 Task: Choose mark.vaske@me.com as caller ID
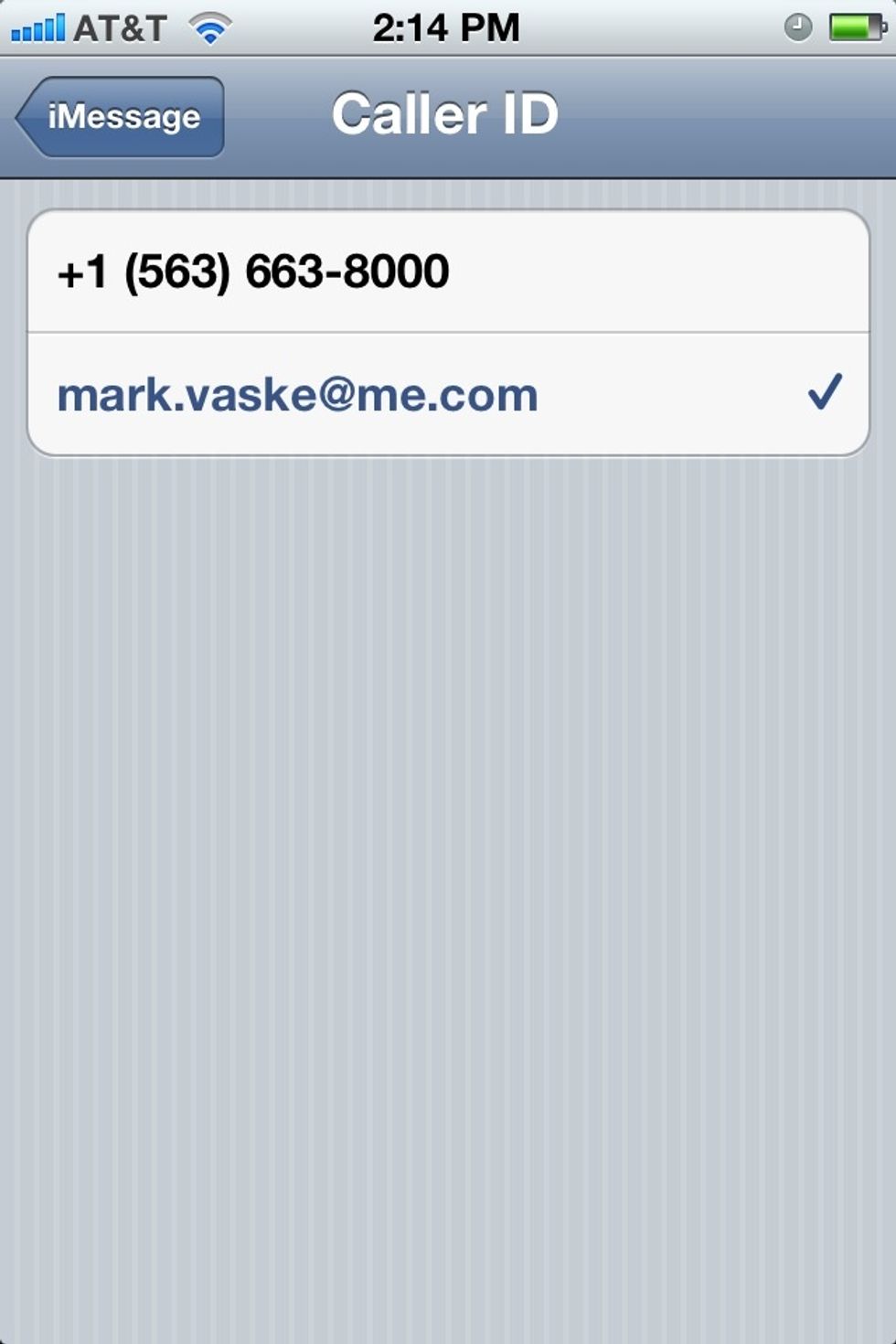pyautogui.click(x=446, y=394)
